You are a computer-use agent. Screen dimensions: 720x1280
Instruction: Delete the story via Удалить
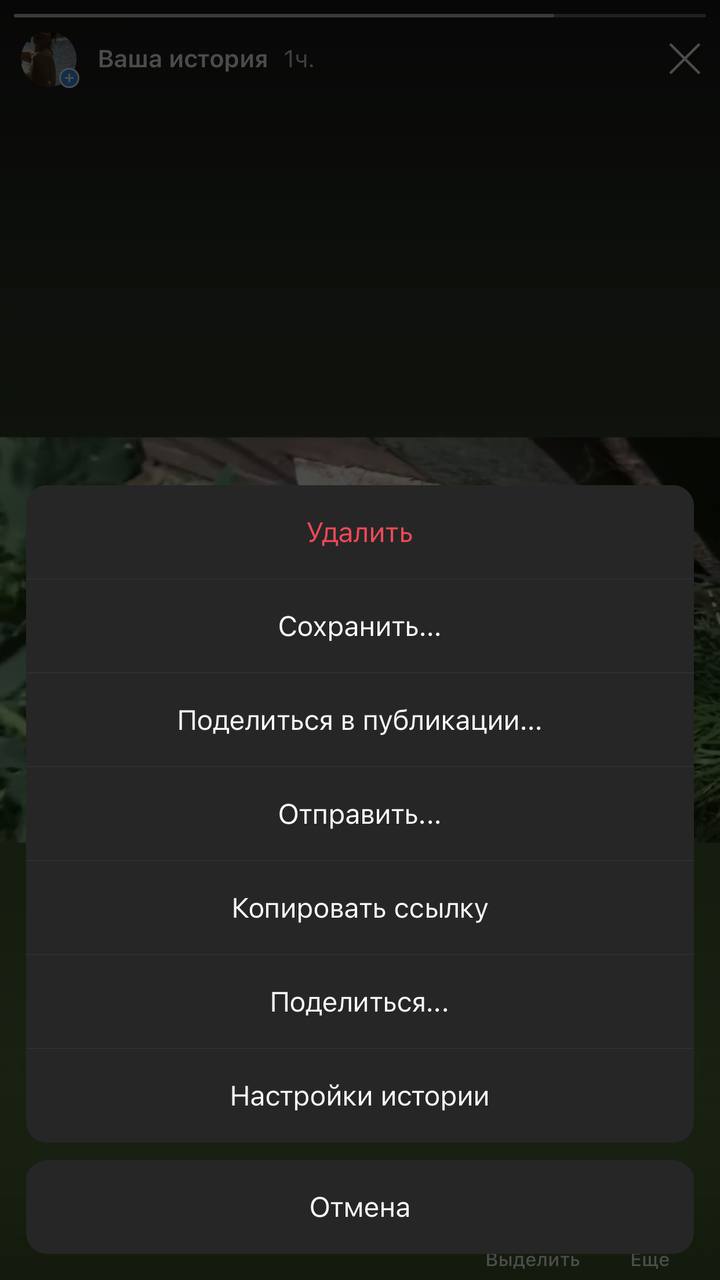[360, 533]
